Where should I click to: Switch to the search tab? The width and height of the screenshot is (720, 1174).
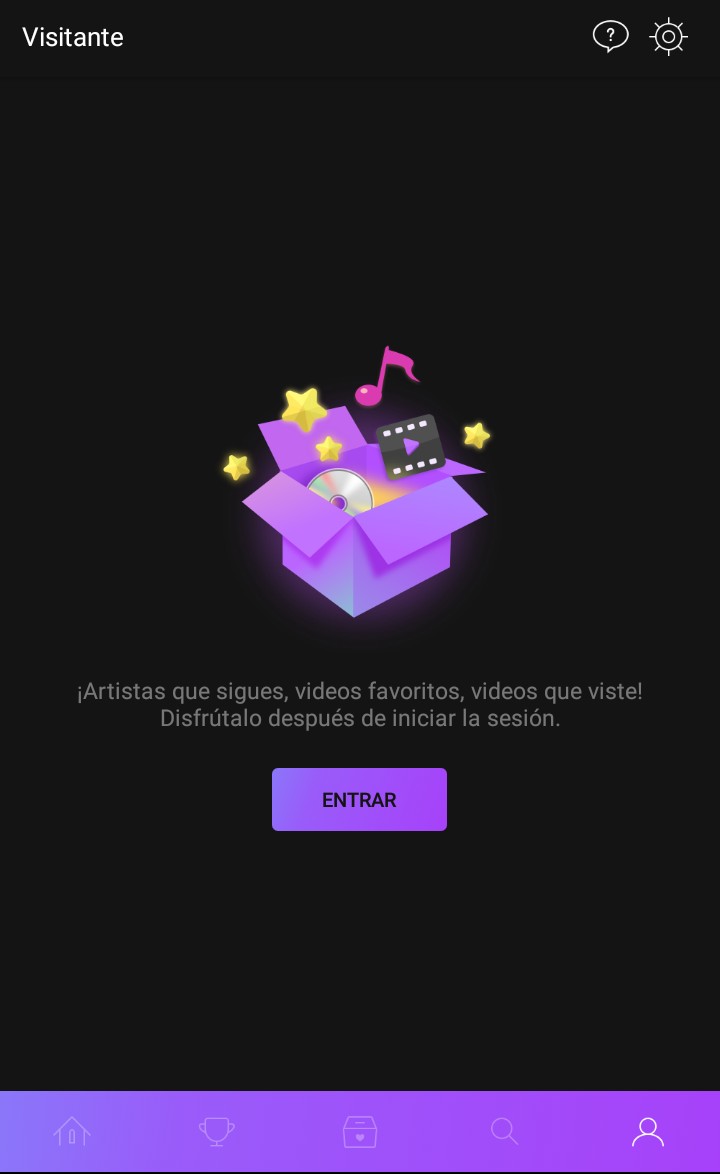click(x=504, y=1131)
